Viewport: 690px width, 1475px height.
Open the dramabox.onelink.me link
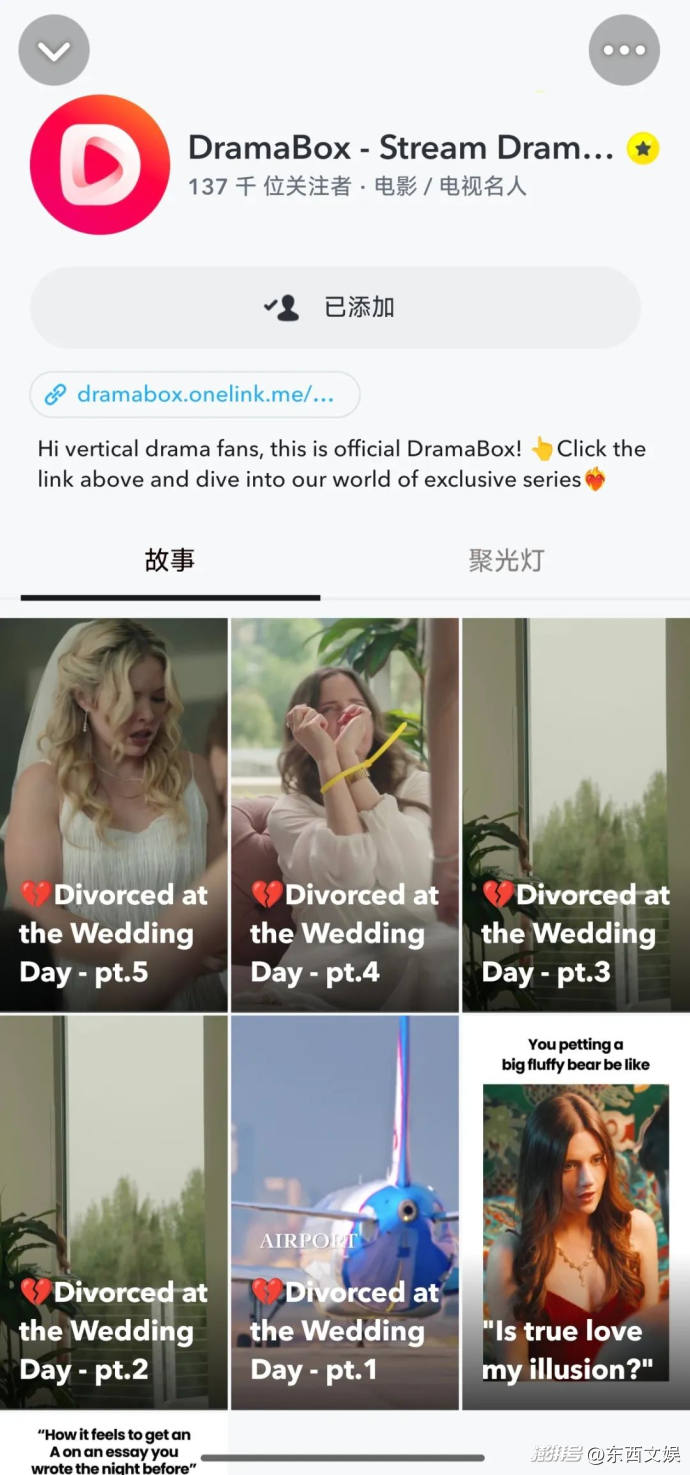click(x=195, y=394)
